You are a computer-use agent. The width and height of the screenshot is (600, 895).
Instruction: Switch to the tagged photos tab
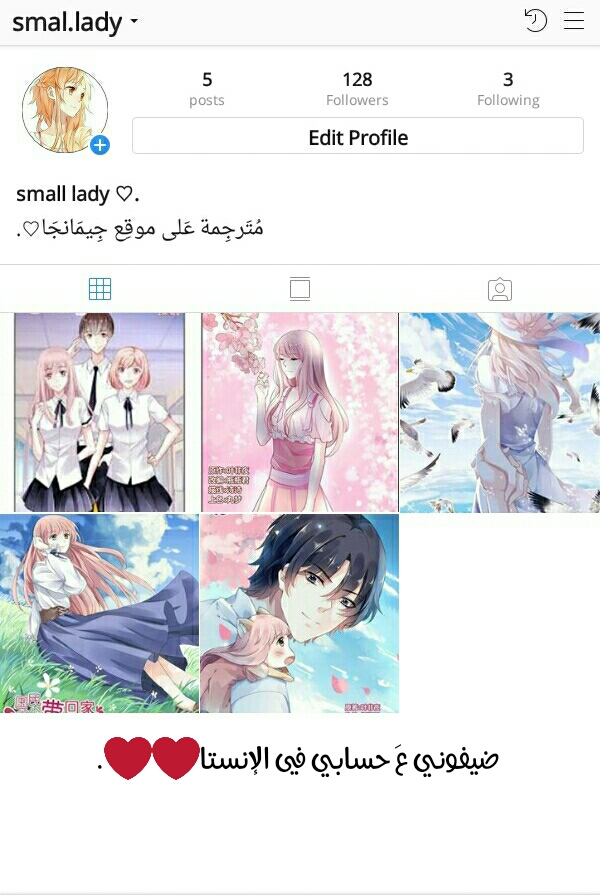[500, 290]
